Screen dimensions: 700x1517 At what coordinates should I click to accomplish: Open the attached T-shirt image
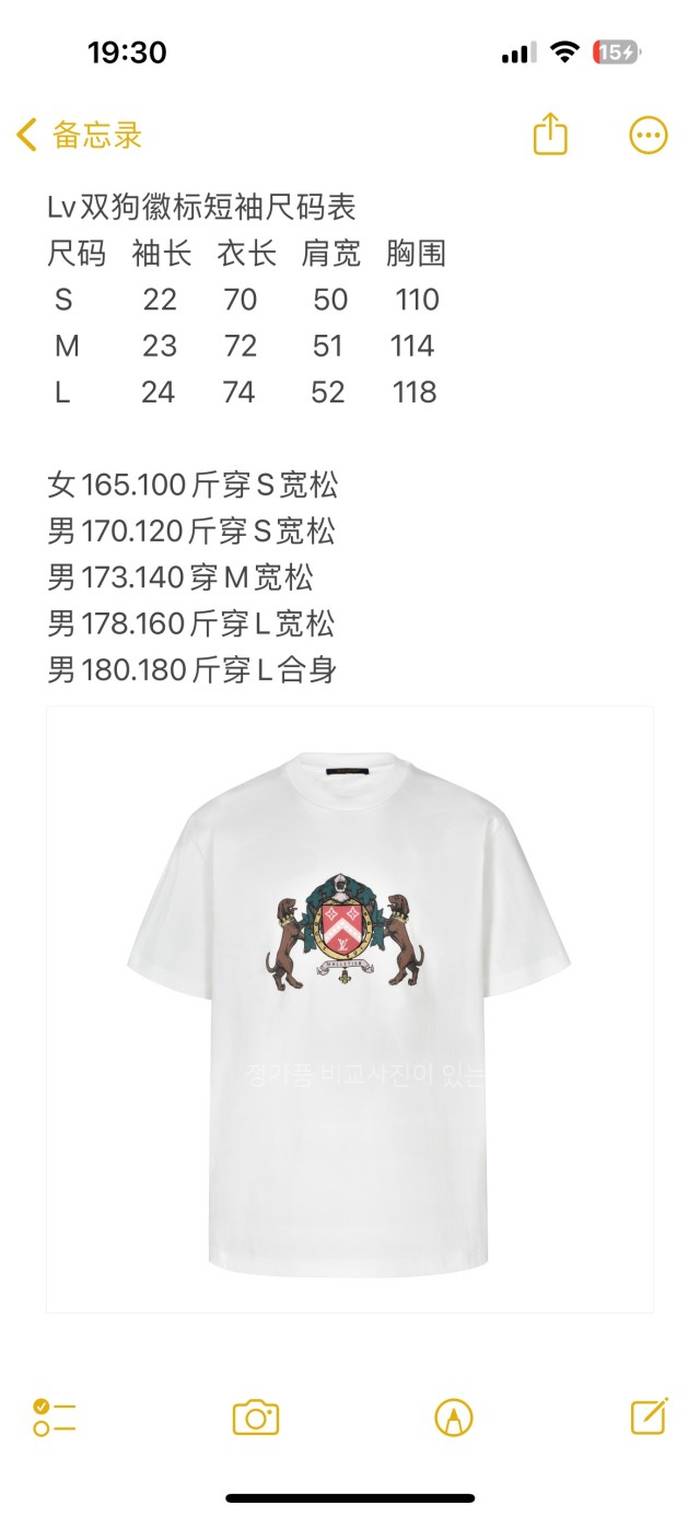pyautogui.click(x=349, y=1008)
